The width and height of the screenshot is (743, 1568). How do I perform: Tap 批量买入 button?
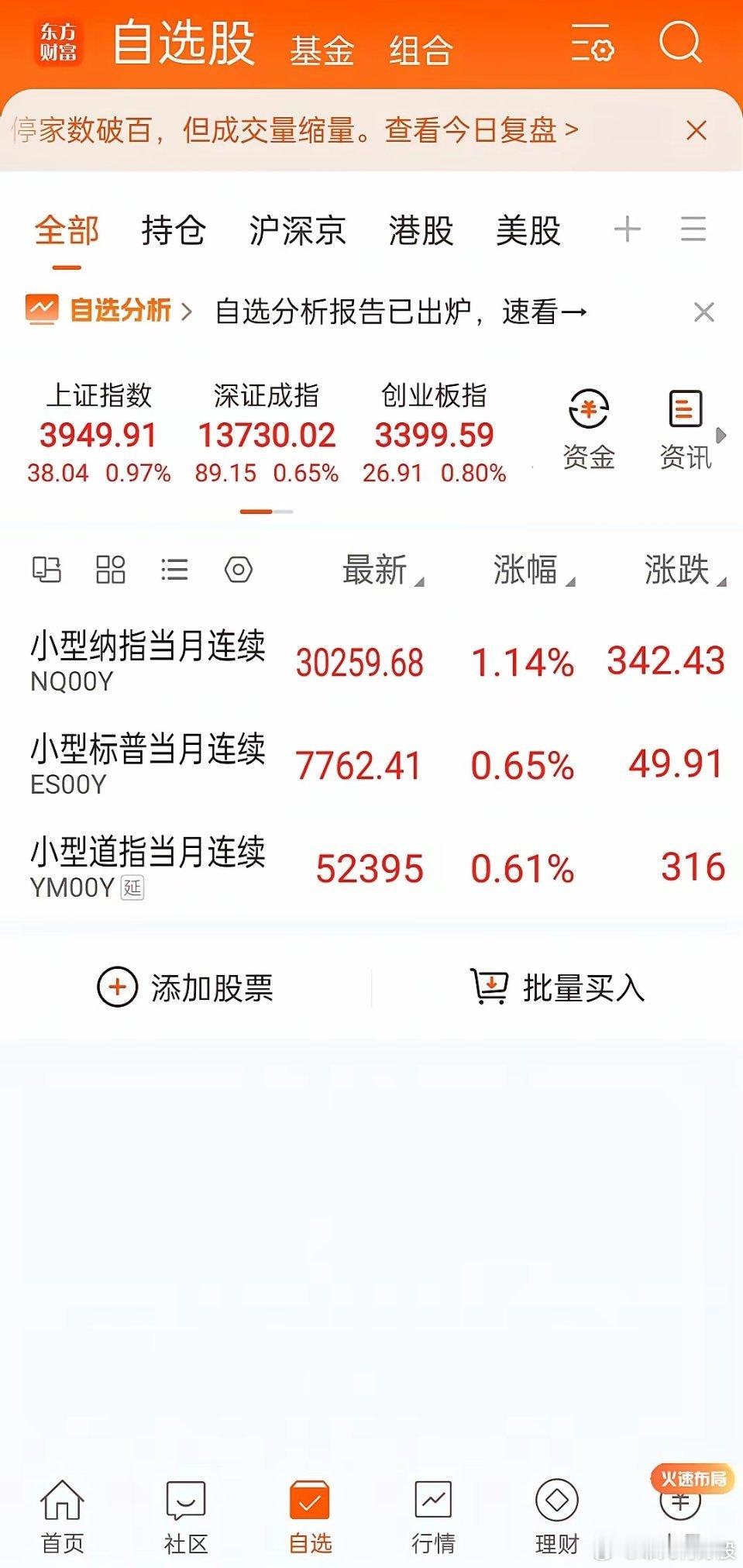[558, 987]
